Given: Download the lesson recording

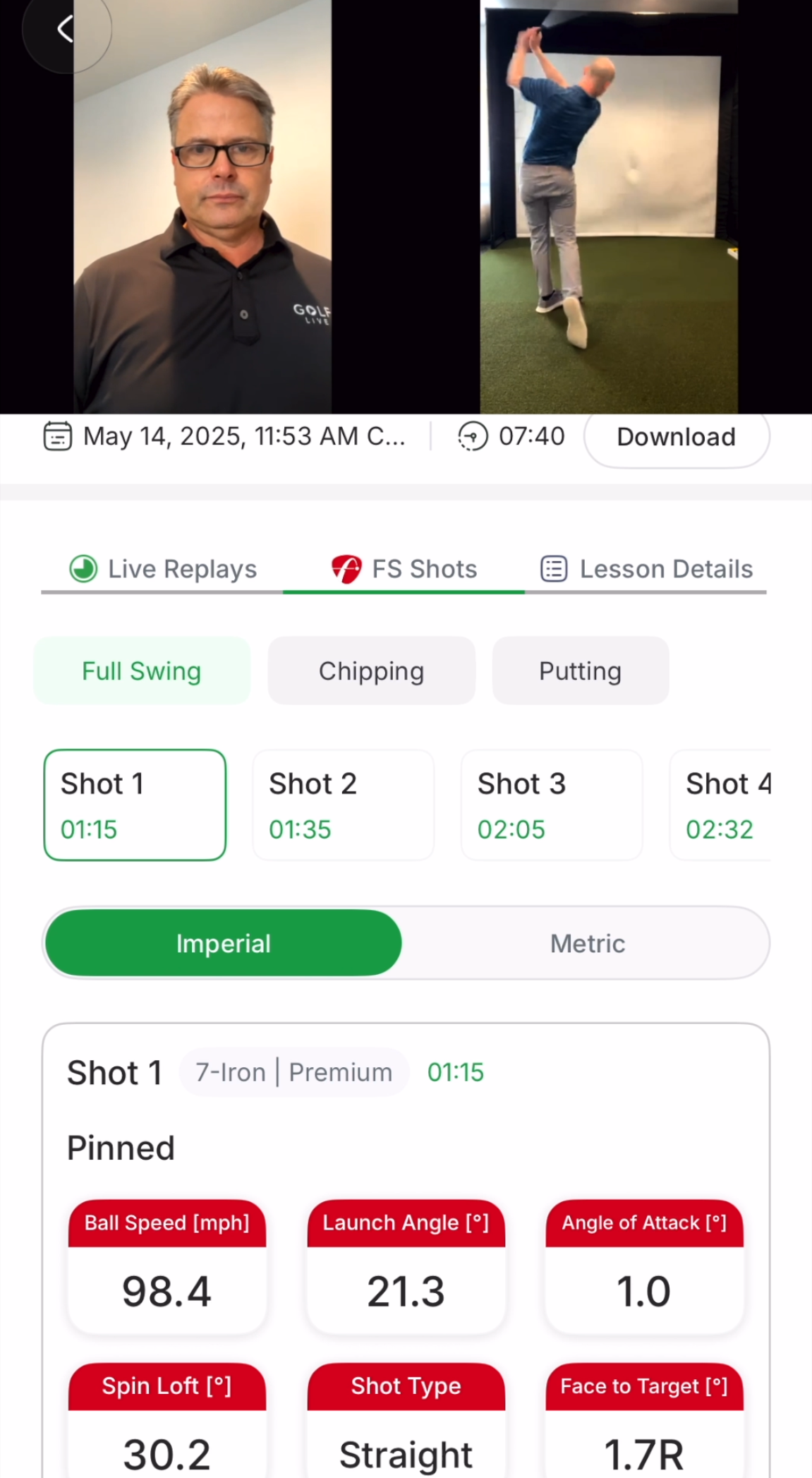Looking at the screenshot, I should tap(676, 437).
